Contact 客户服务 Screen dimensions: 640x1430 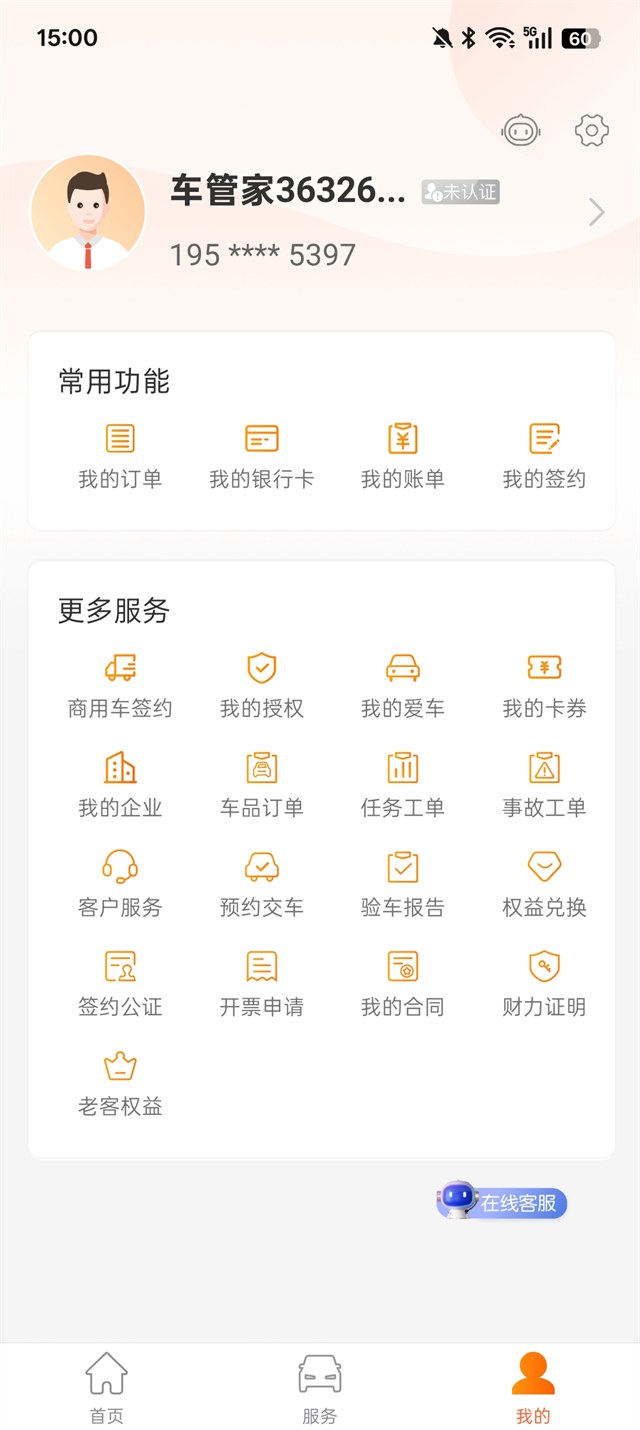click(120, 883)
